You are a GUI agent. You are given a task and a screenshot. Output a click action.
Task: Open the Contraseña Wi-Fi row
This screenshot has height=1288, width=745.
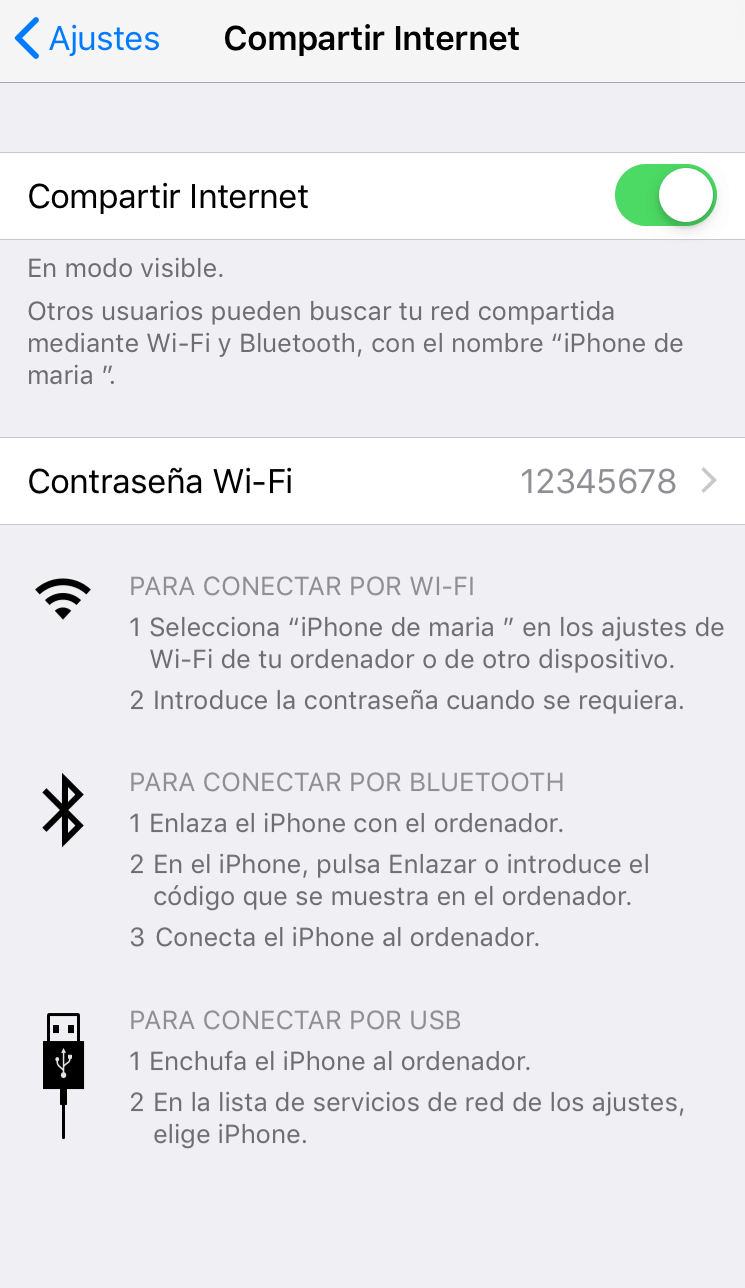(372, 482)
